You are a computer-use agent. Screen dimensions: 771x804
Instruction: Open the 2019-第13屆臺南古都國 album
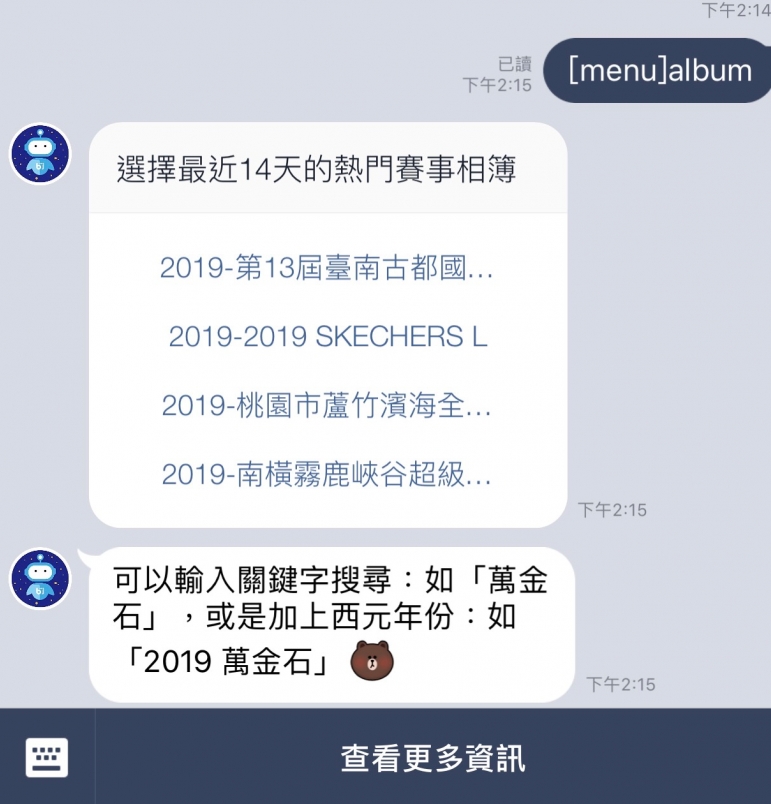click(327, 268)
